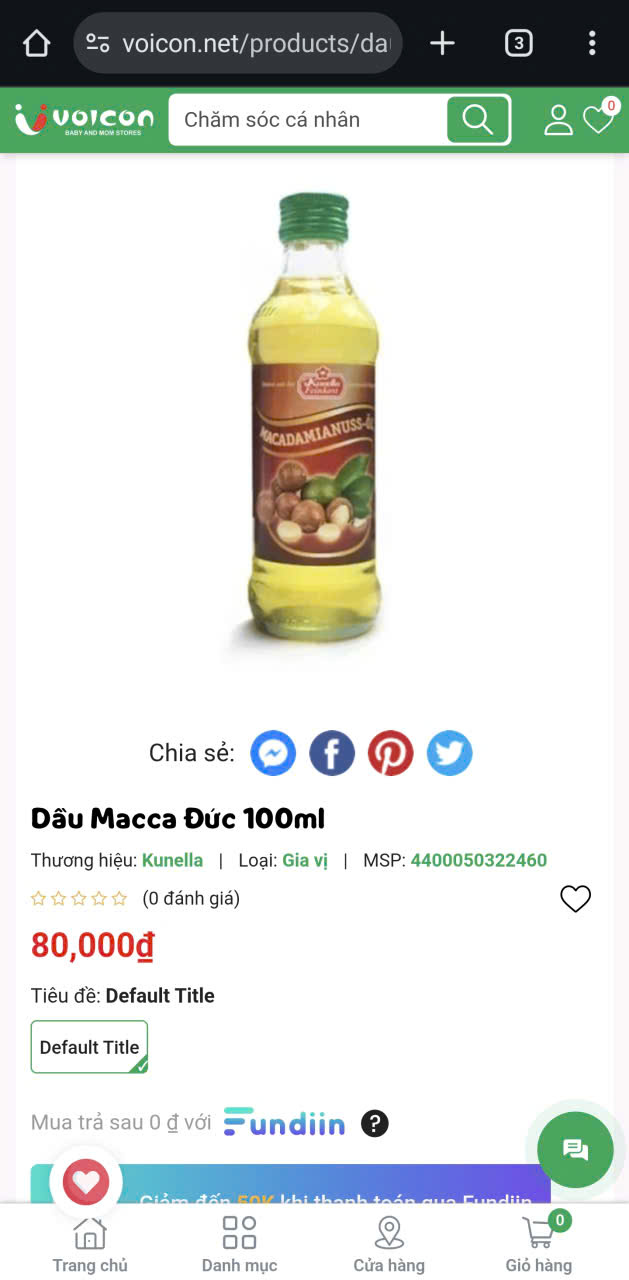The width and height of the screenshot is (629, 1280).
Task: Add Dầu Macca to favorites
Action: tap(575, 899)
